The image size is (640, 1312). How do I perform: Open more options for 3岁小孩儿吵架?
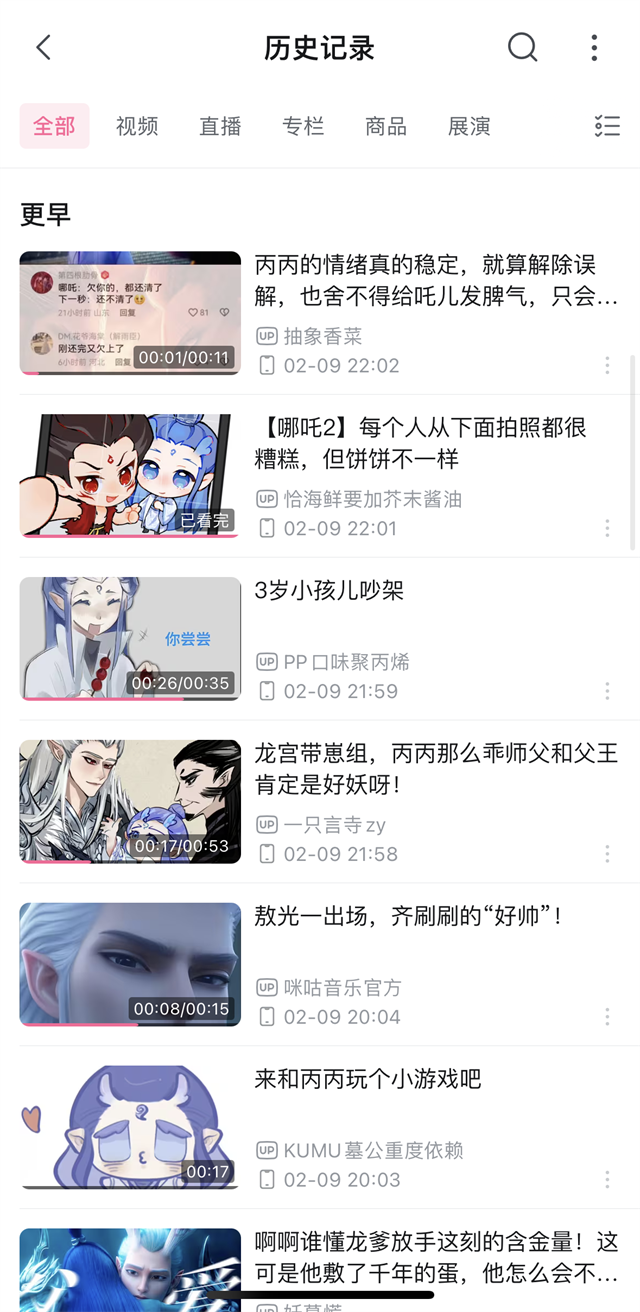point(607,691)
